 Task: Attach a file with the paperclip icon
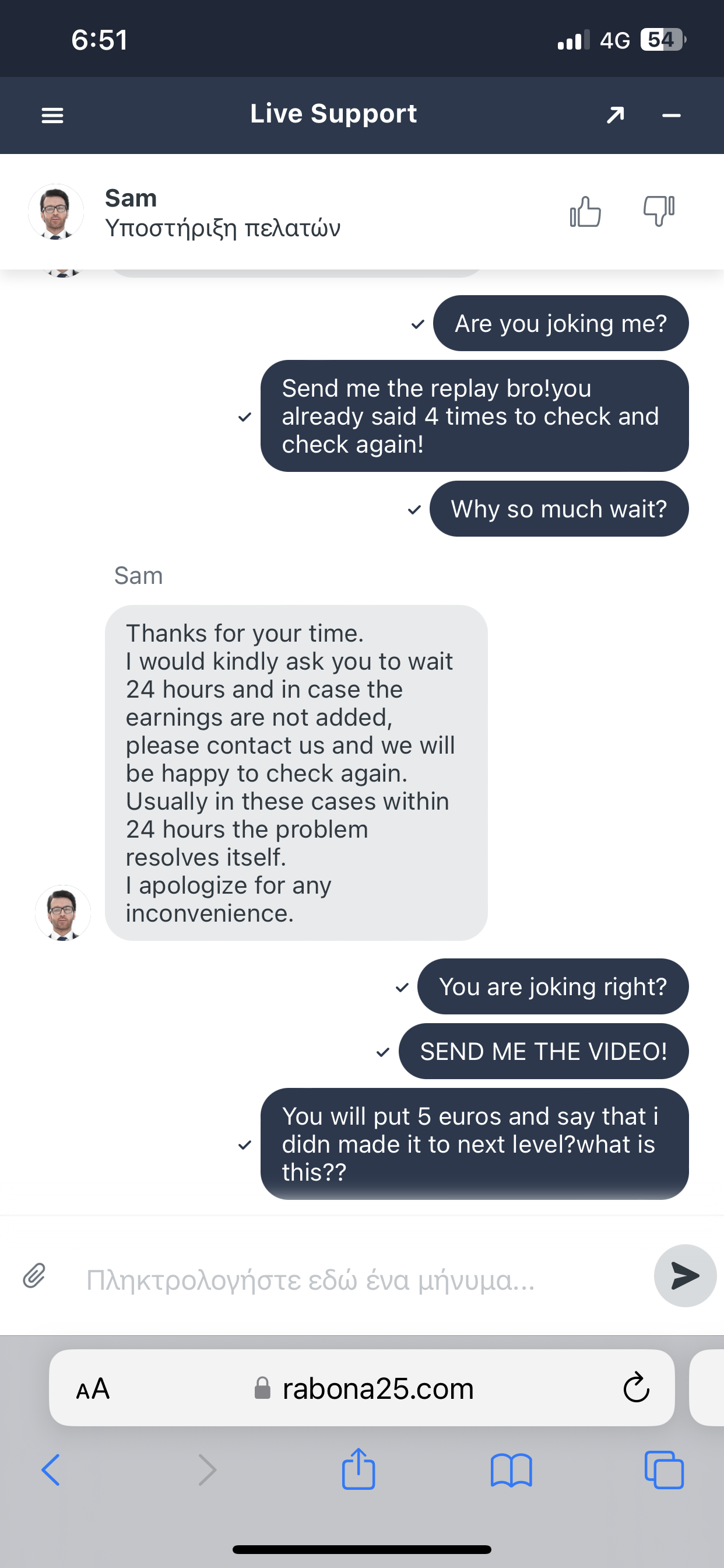(x=34, y=1275)
